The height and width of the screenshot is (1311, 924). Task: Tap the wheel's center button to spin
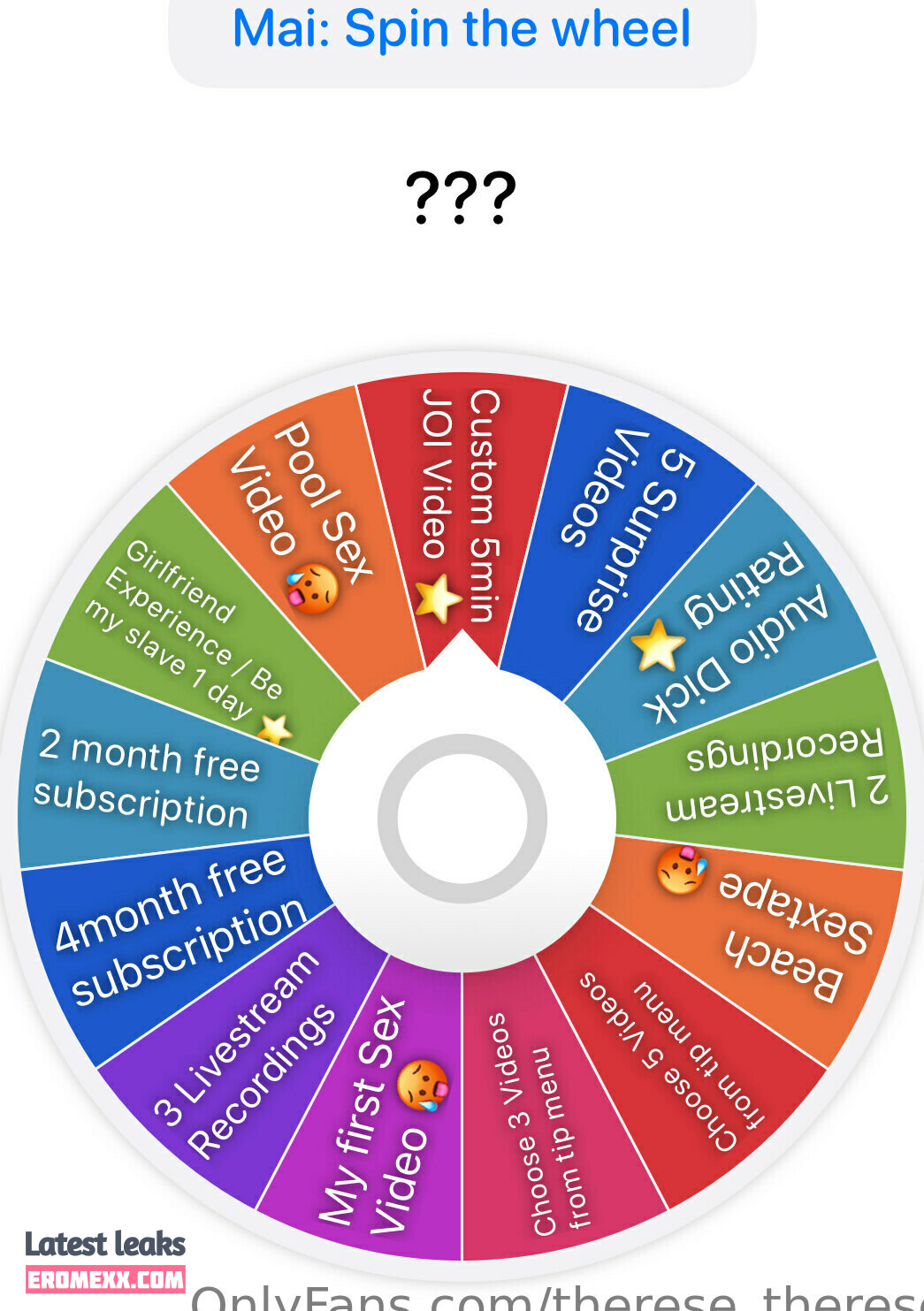462,818
